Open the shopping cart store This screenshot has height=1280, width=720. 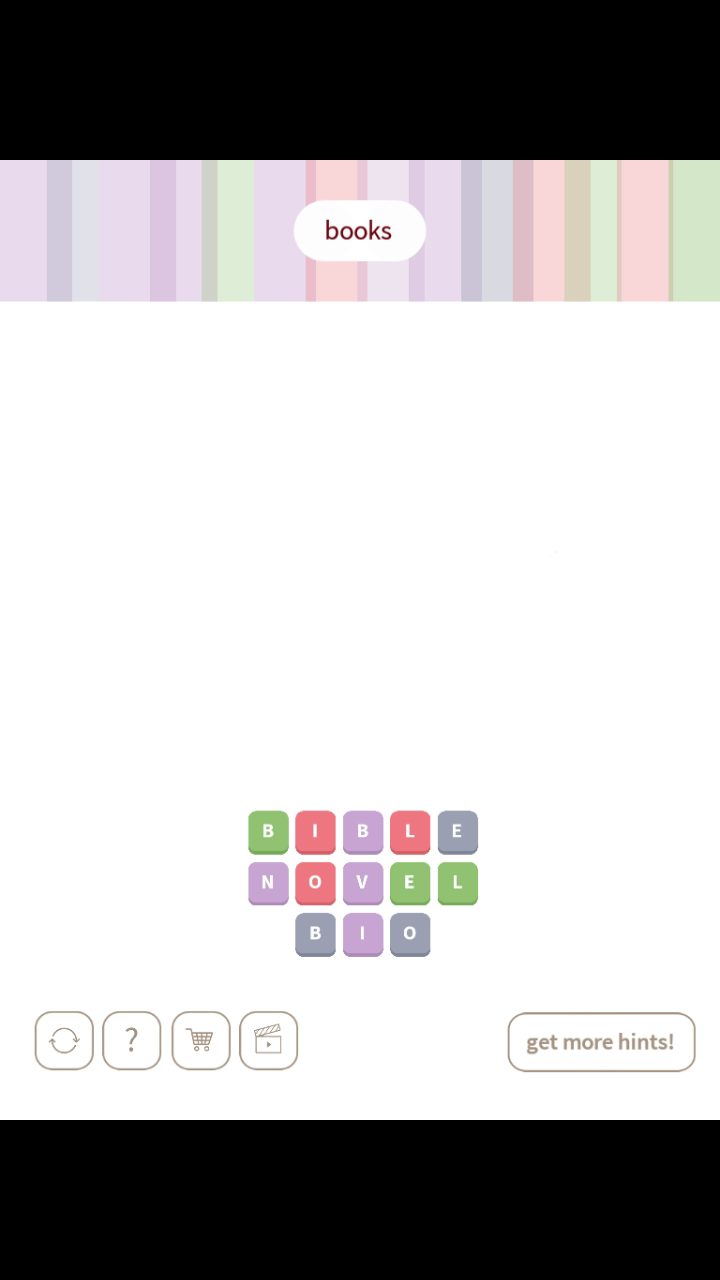[200, 1041]
